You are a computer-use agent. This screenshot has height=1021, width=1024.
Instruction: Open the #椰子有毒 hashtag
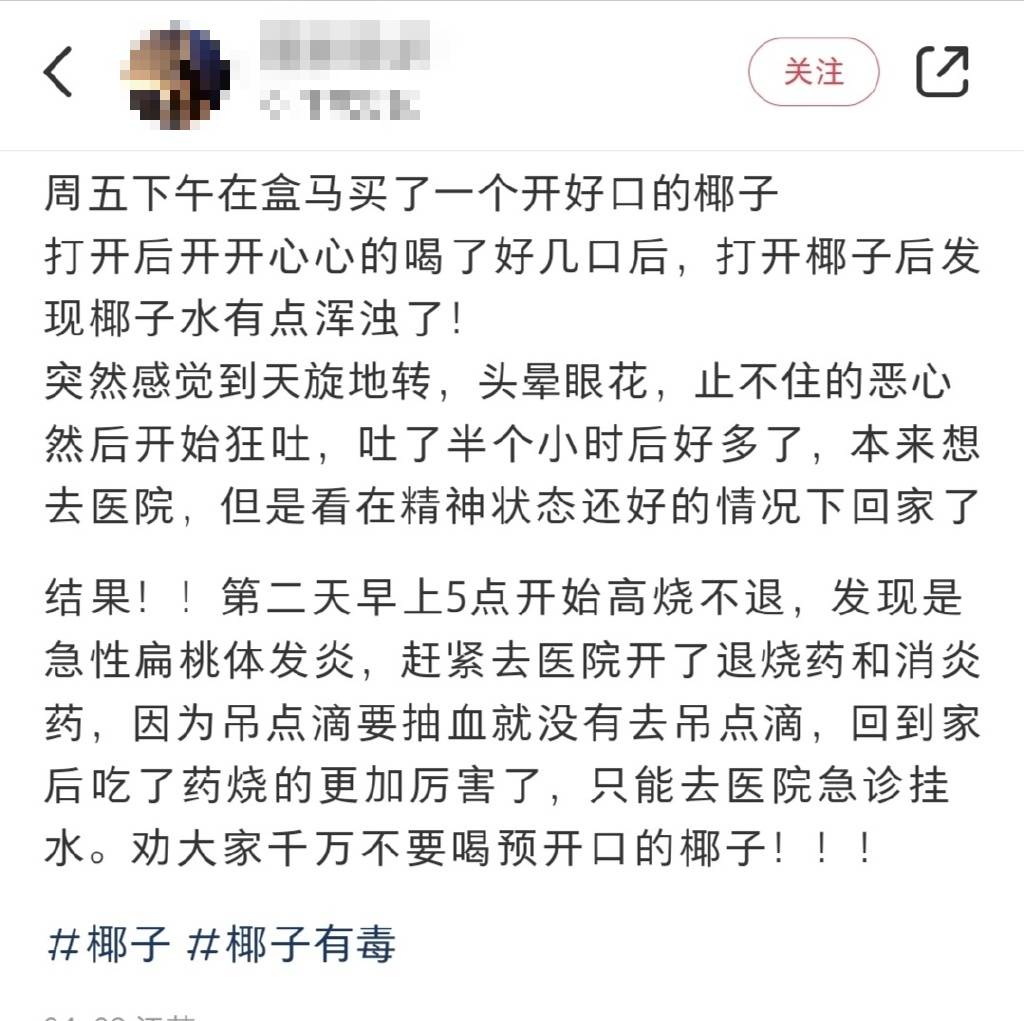292,944
